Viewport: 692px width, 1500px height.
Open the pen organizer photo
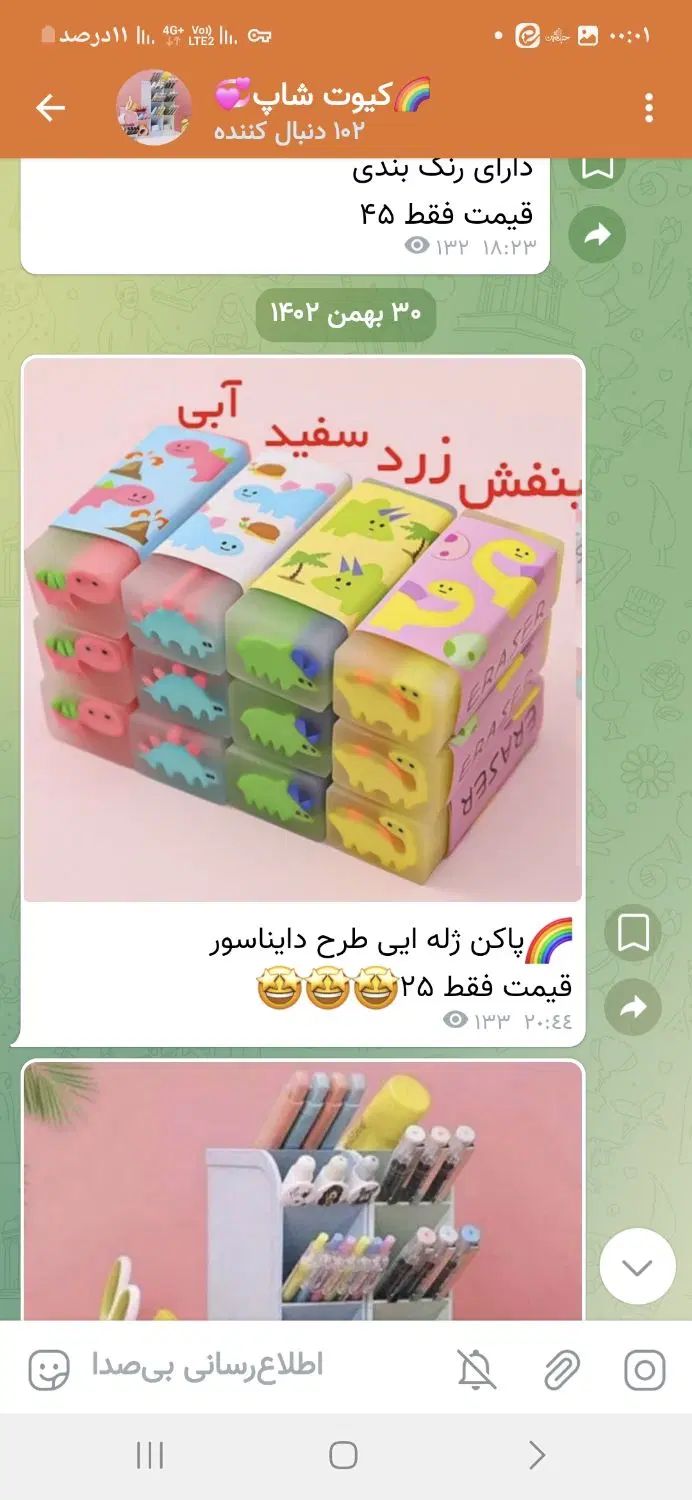click(x=303, y=1190)
